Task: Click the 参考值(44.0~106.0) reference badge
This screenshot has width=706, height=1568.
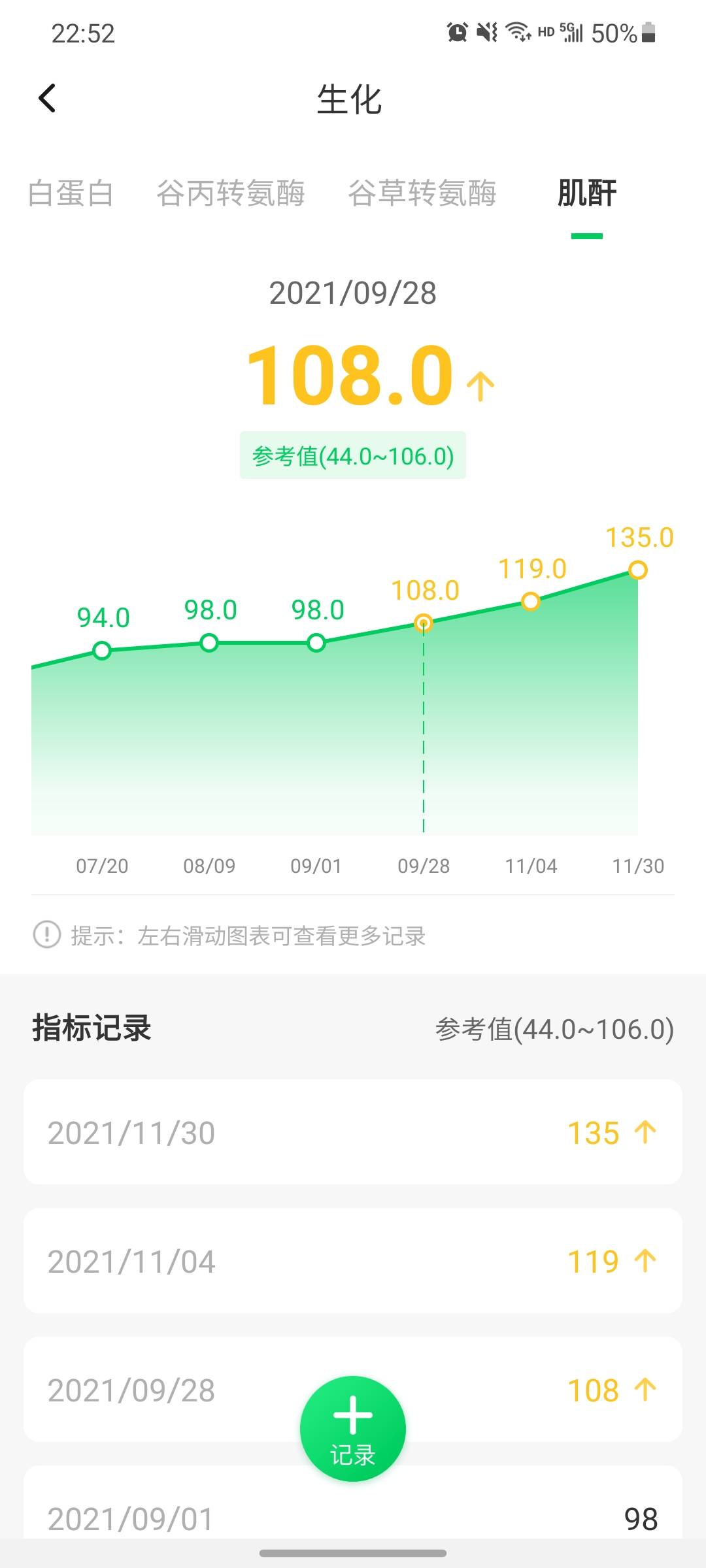Action: tap(353, 456)
